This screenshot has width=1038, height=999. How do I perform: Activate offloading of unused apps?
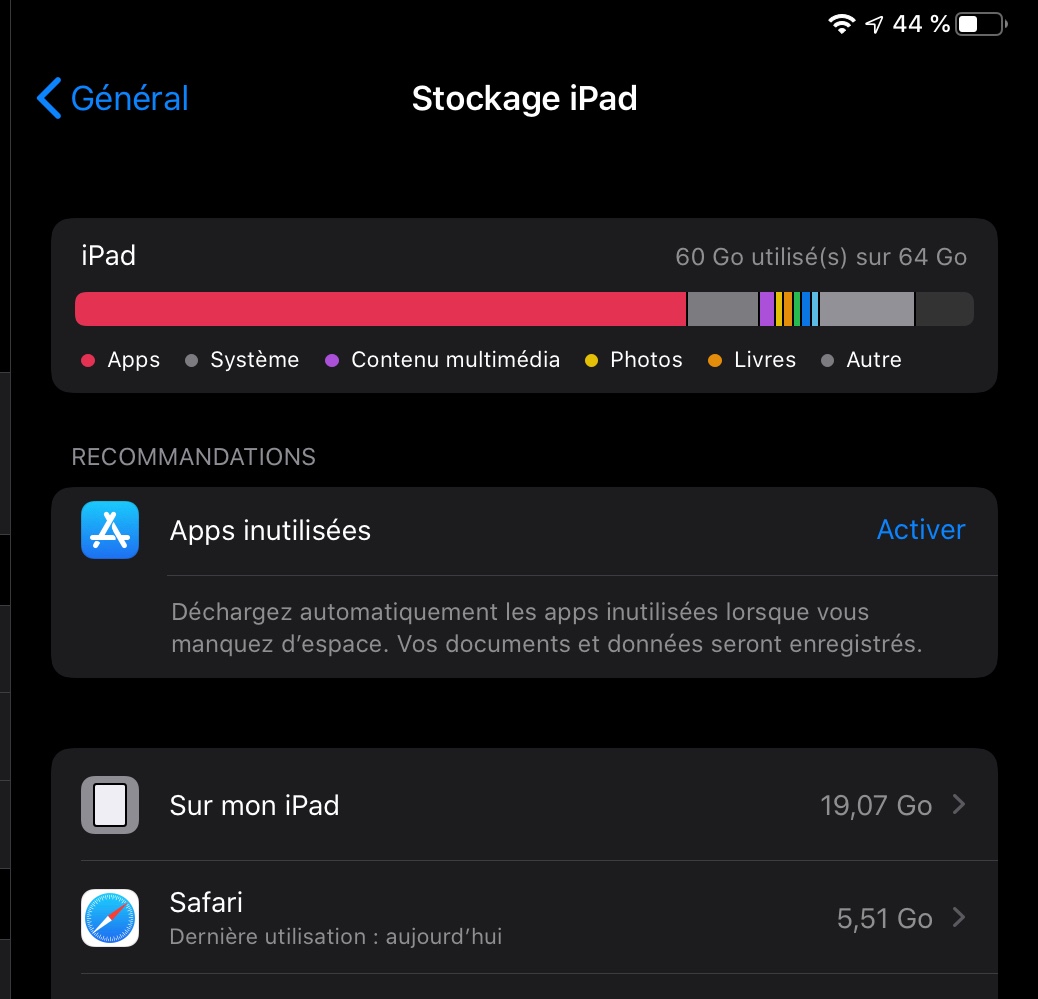tap(921, 530)
